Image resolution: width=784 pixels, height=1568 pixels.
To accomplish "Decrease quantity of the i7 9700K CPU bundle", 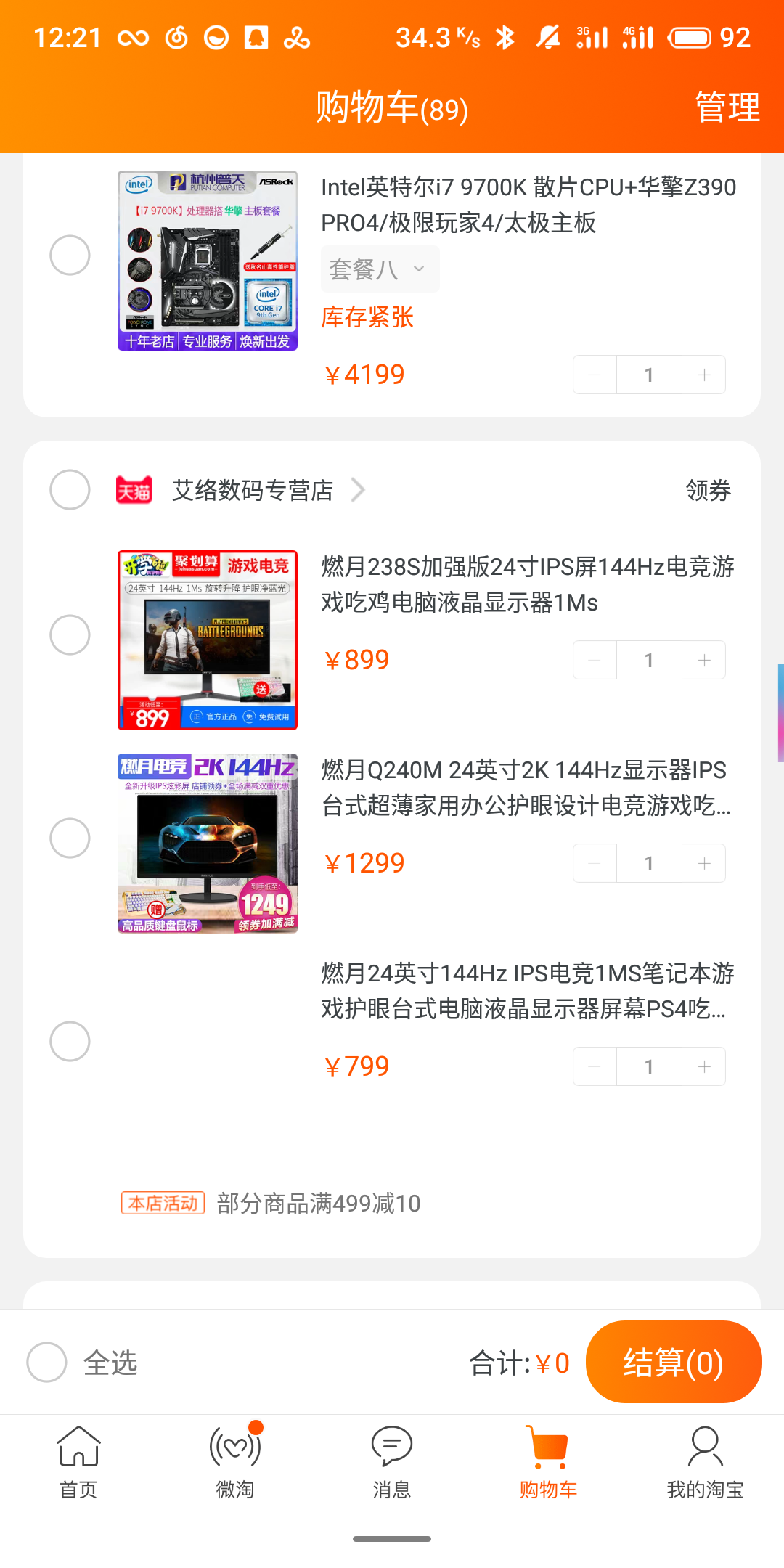I will [595, 374].
